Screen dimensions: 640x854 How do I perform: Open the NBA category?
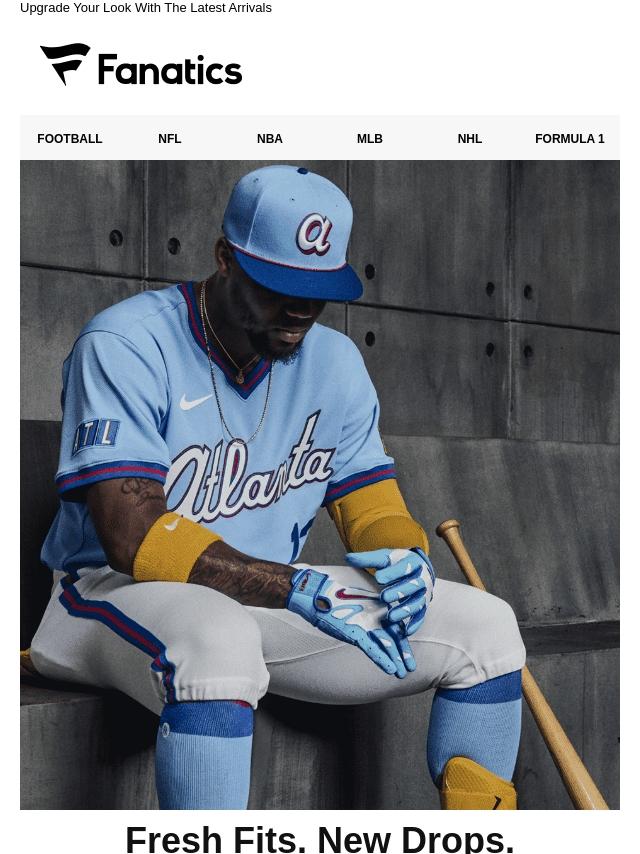270,139
